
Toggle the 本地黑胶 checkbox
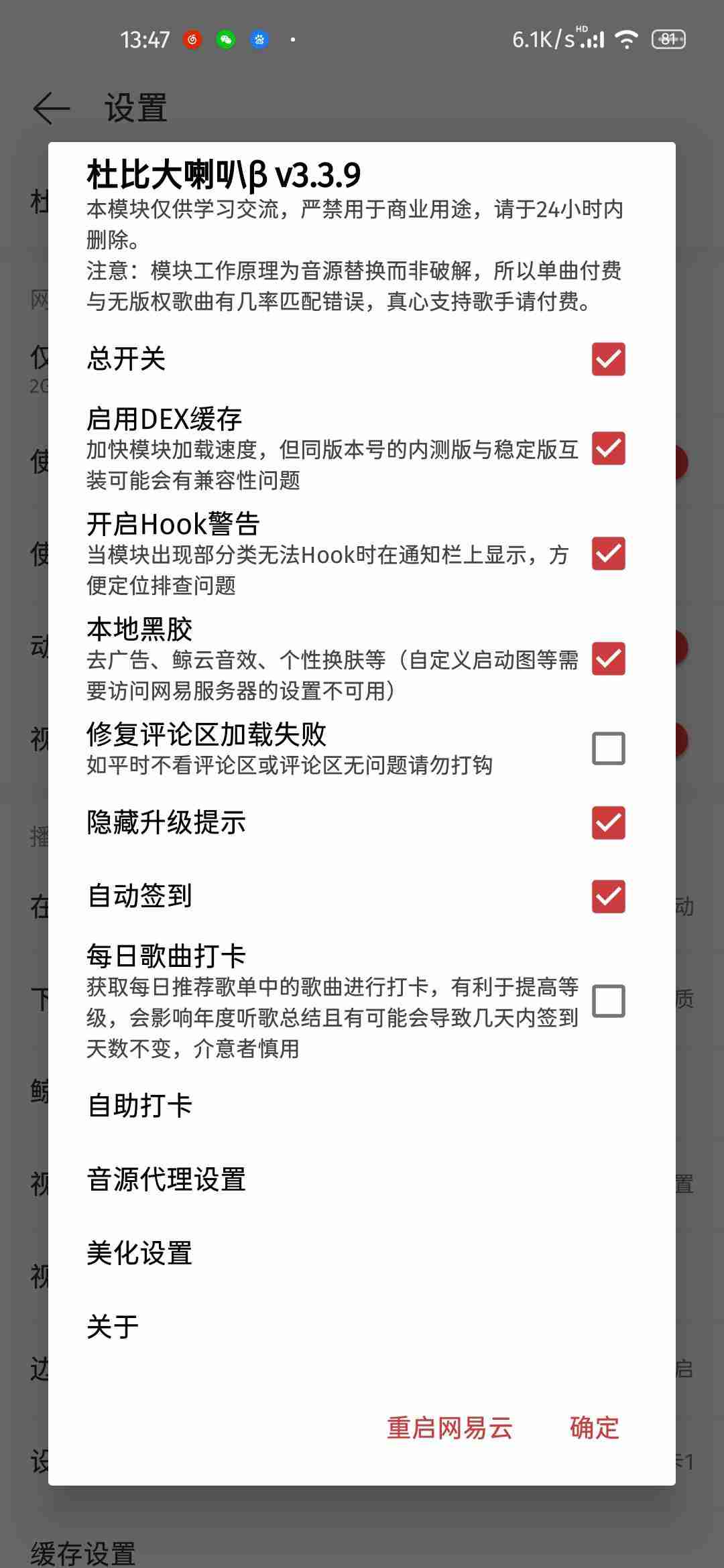(x=608, y=659)
